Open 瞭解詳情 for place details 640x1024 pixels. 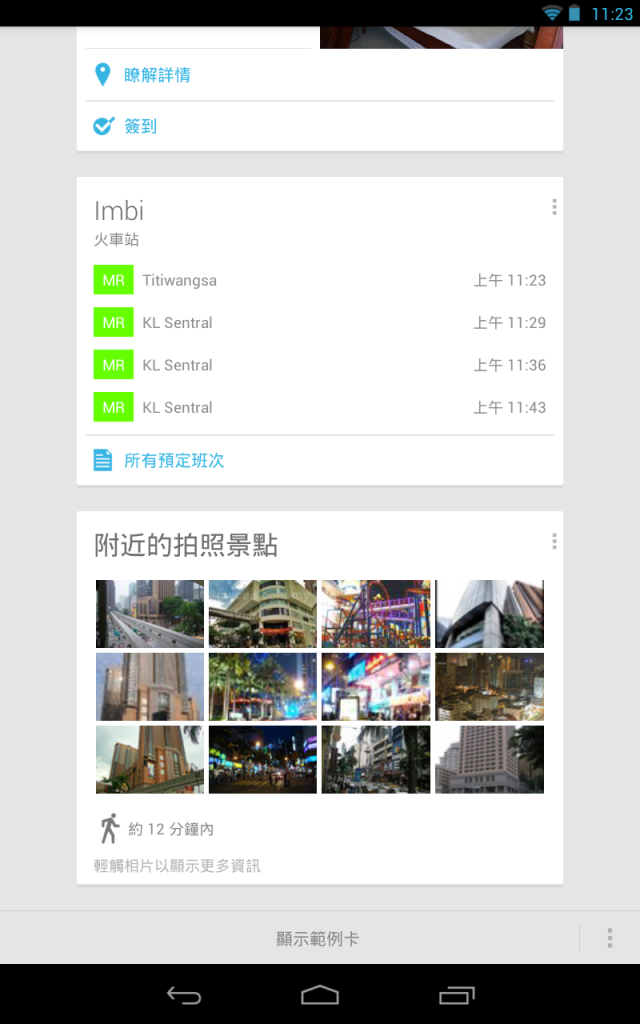[157, 75]
